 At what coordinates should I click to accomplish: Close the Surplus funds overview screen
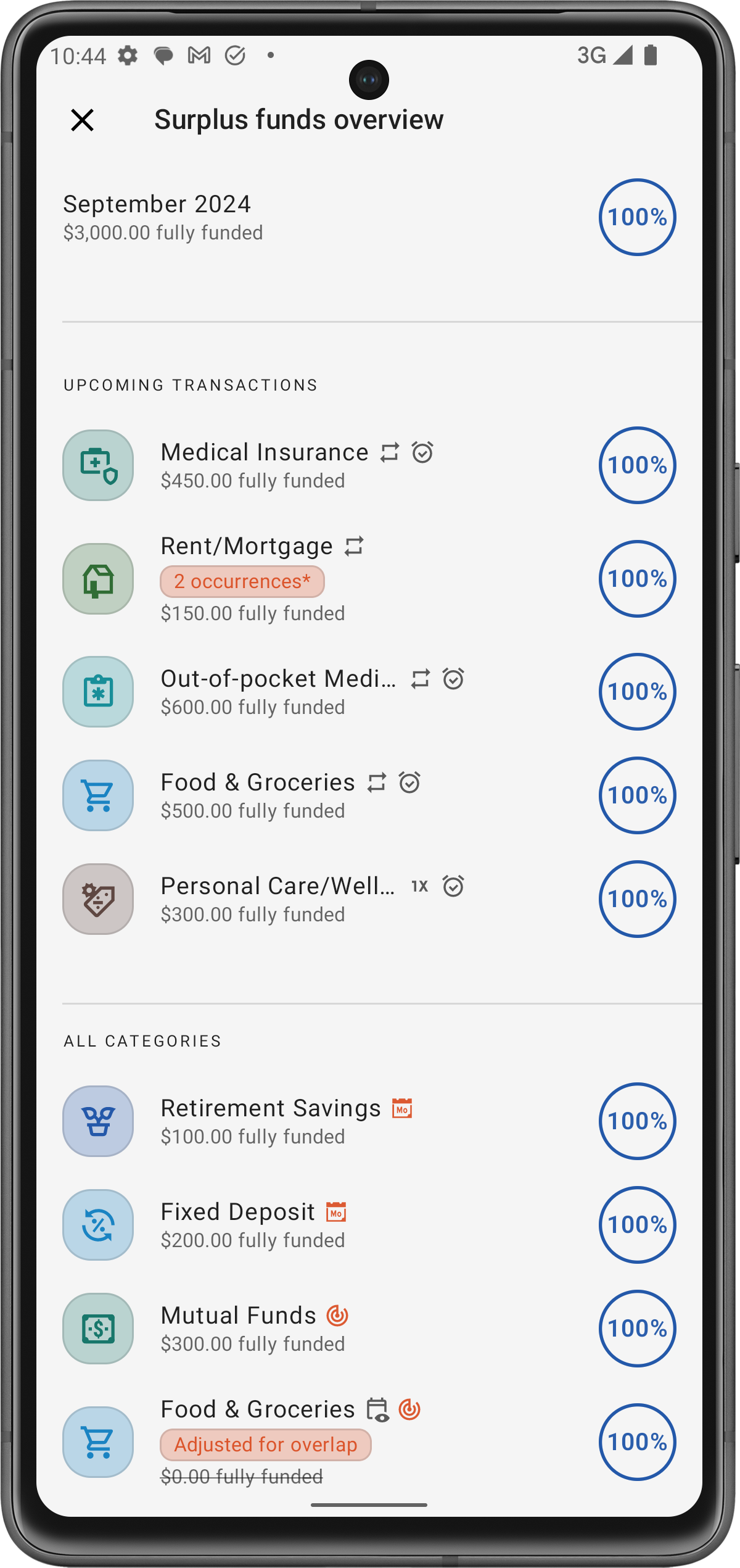(x=82, y=120)
